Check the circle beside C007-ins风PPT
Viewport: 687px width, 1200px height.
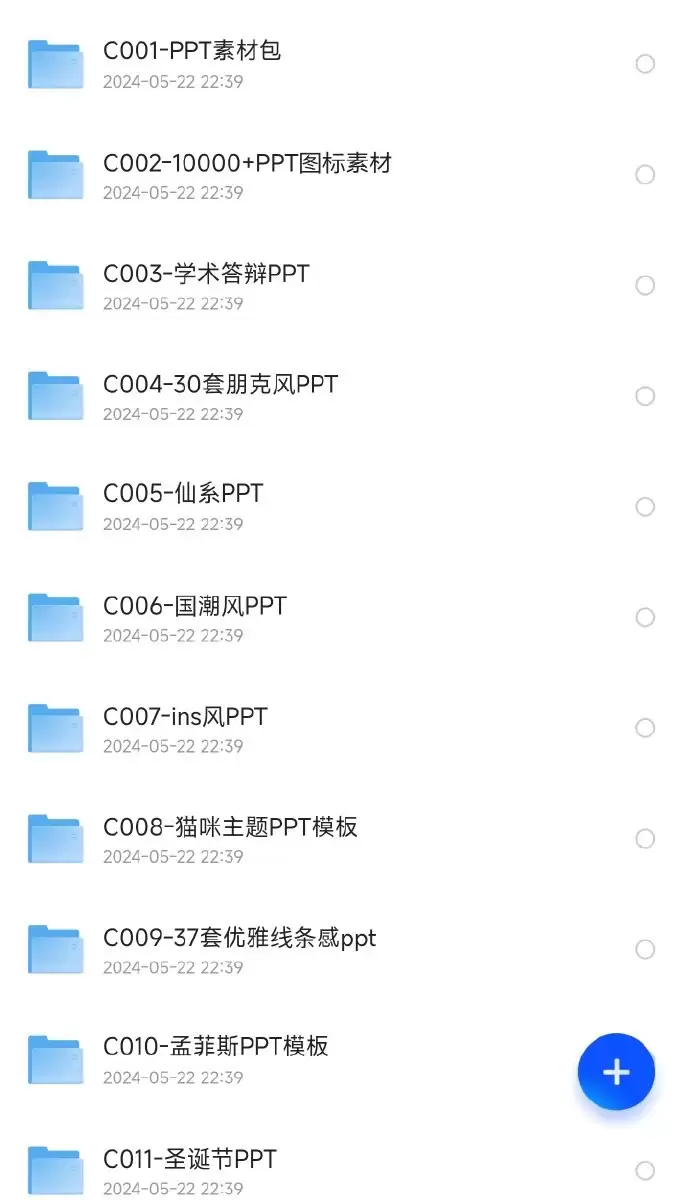pyautogui.click(x=646, y=728)
